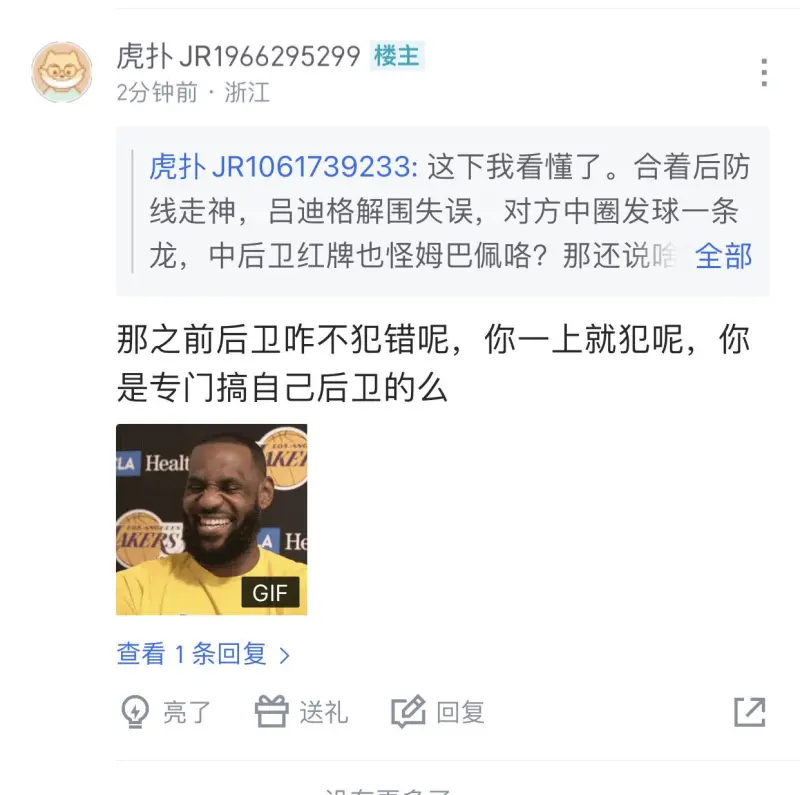Like the comment with 亮了
This screenshot has height=795, width=800.
tap(166, 712)
